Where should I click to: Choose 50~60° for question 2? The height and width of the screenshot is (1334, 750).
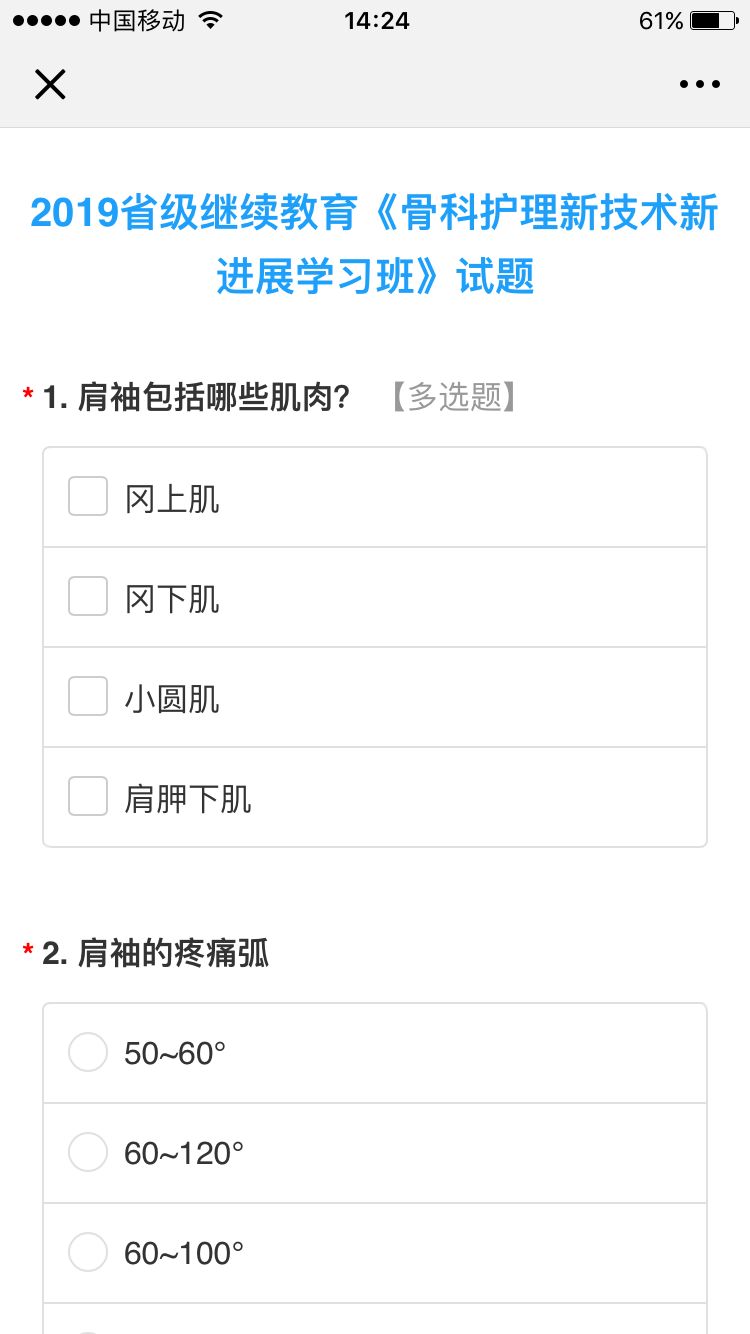tap(375, 1053)
